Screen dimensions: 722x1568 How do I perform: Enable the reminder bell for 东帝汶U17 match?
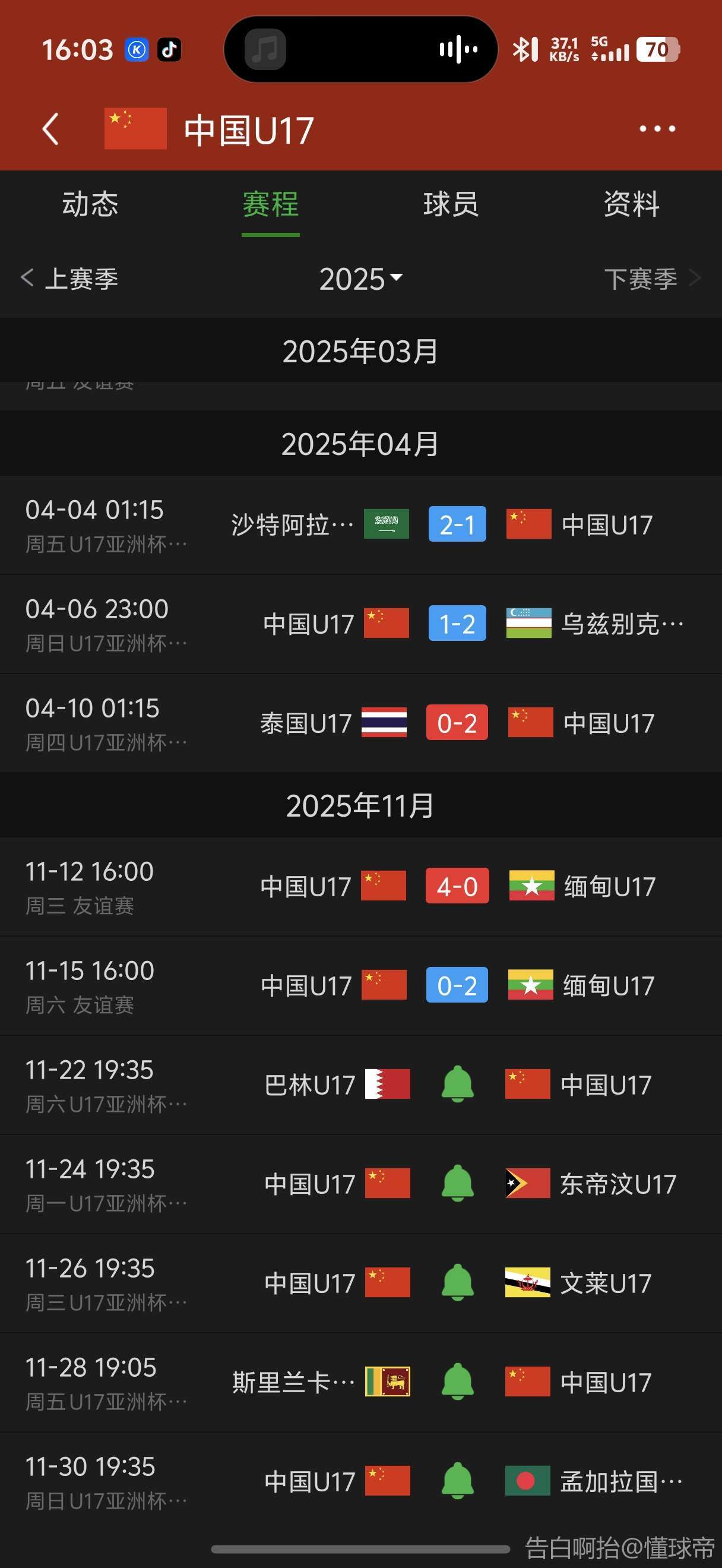tap(457, 1183)
